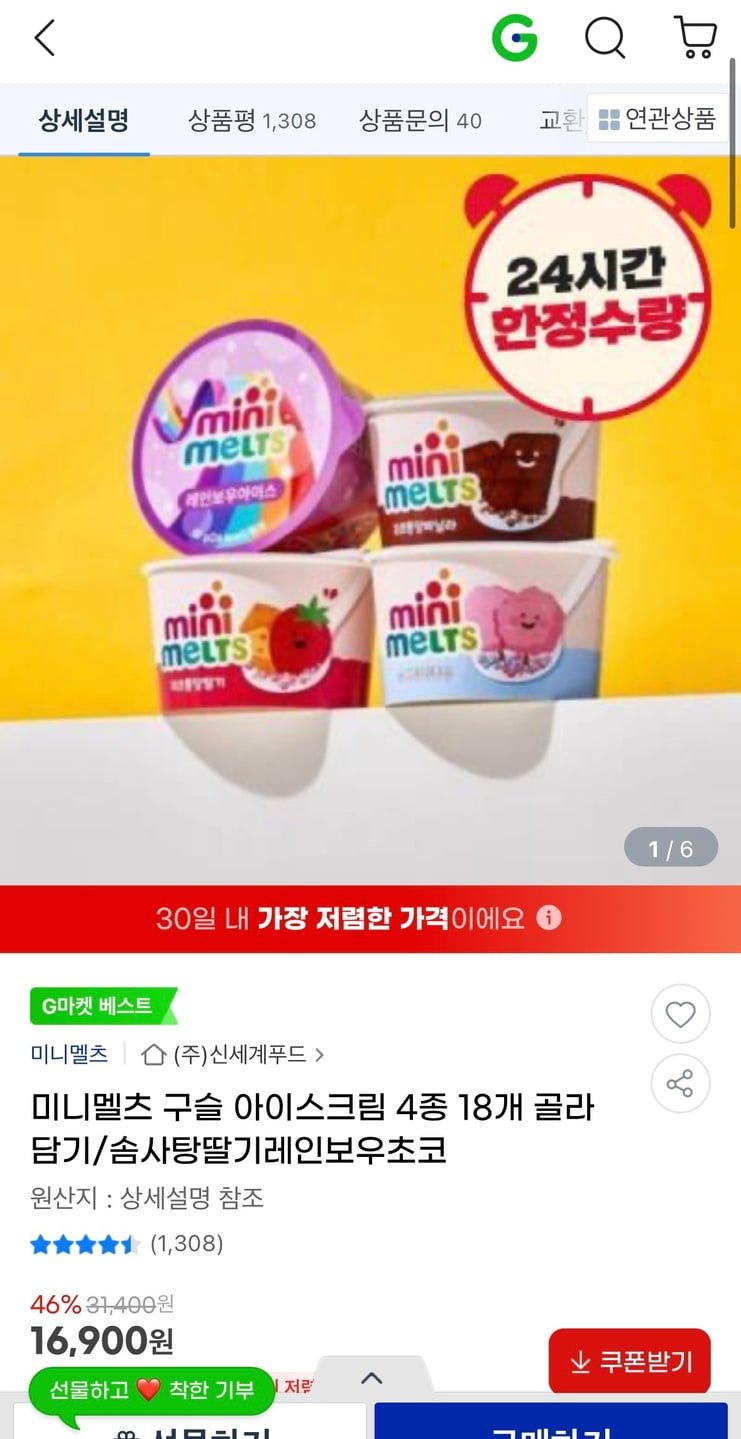Open the 연관상품 related products button
The height and width of the screenshot is (1439, 741).
click(x=657, y=119)
